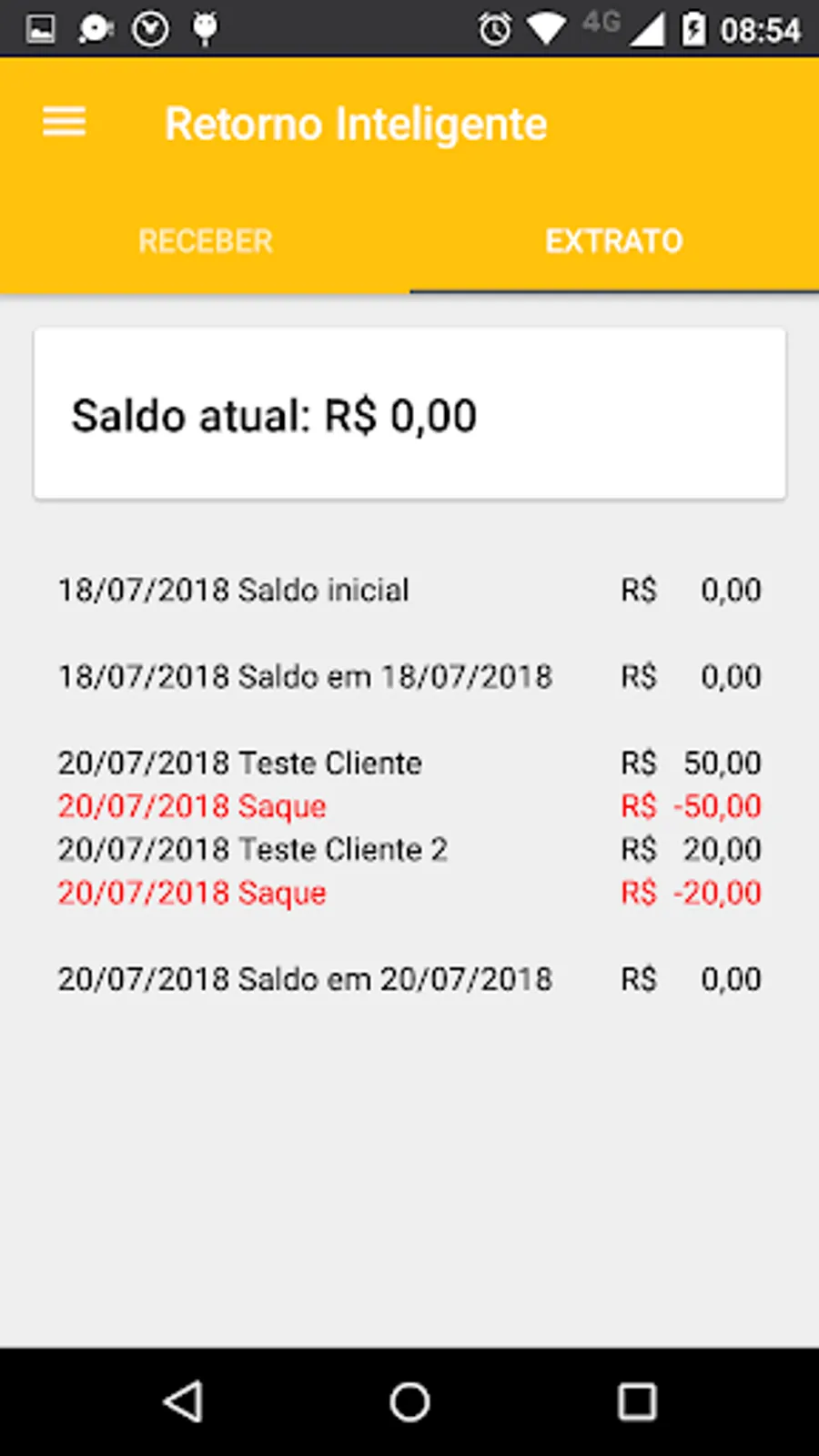Tap the system home button
819x1456 pixels.
tap(409, 1401)
